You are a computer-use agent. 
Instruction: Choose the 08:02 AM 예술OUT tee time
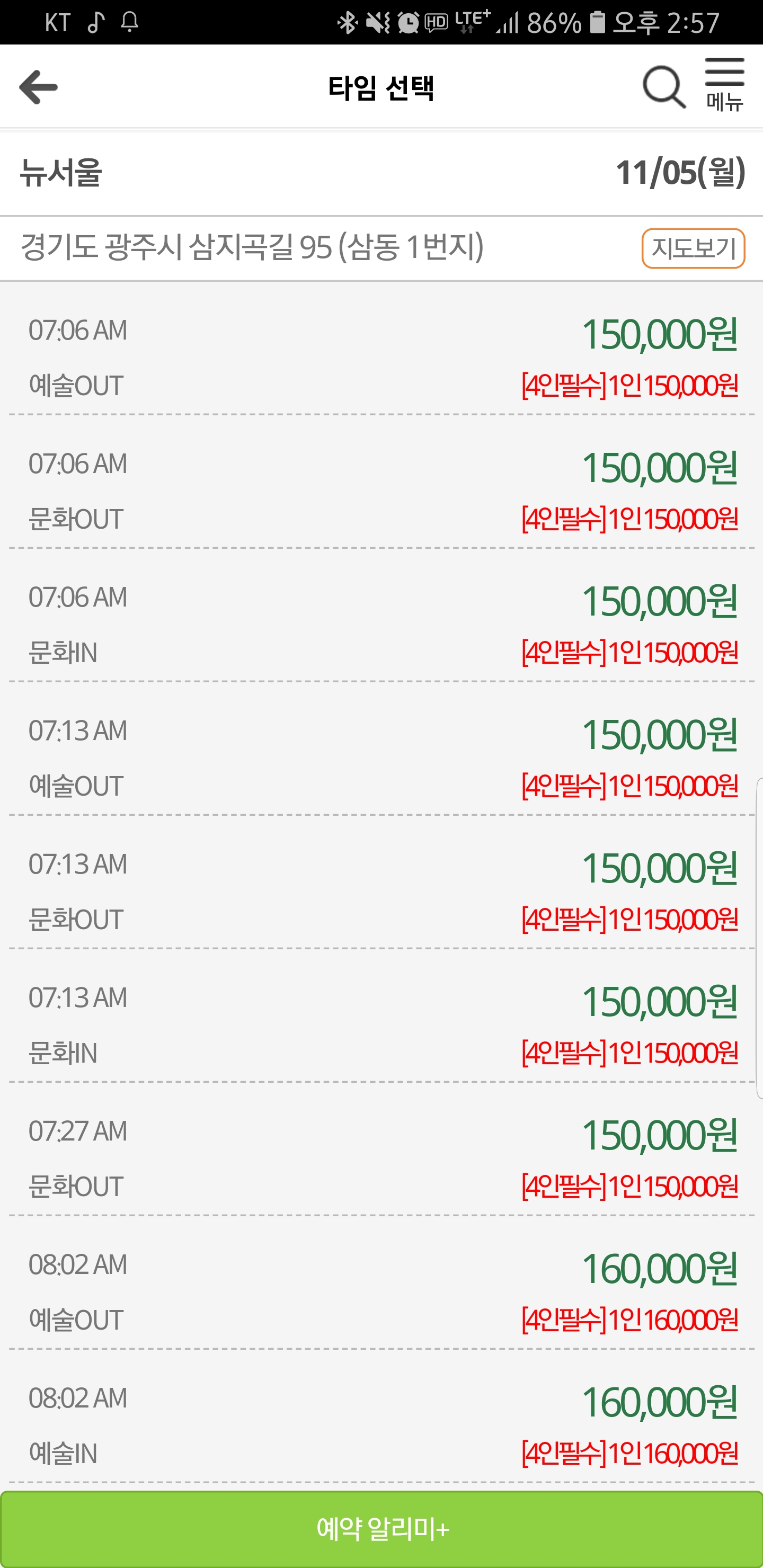coord(382,1291)
